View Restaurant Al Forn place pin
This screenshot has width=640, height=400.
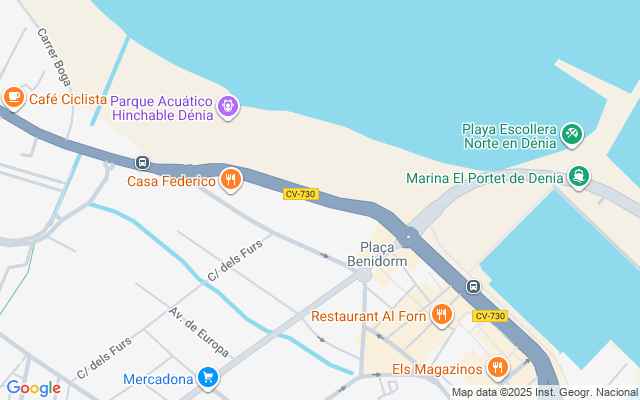coord(441,315)
